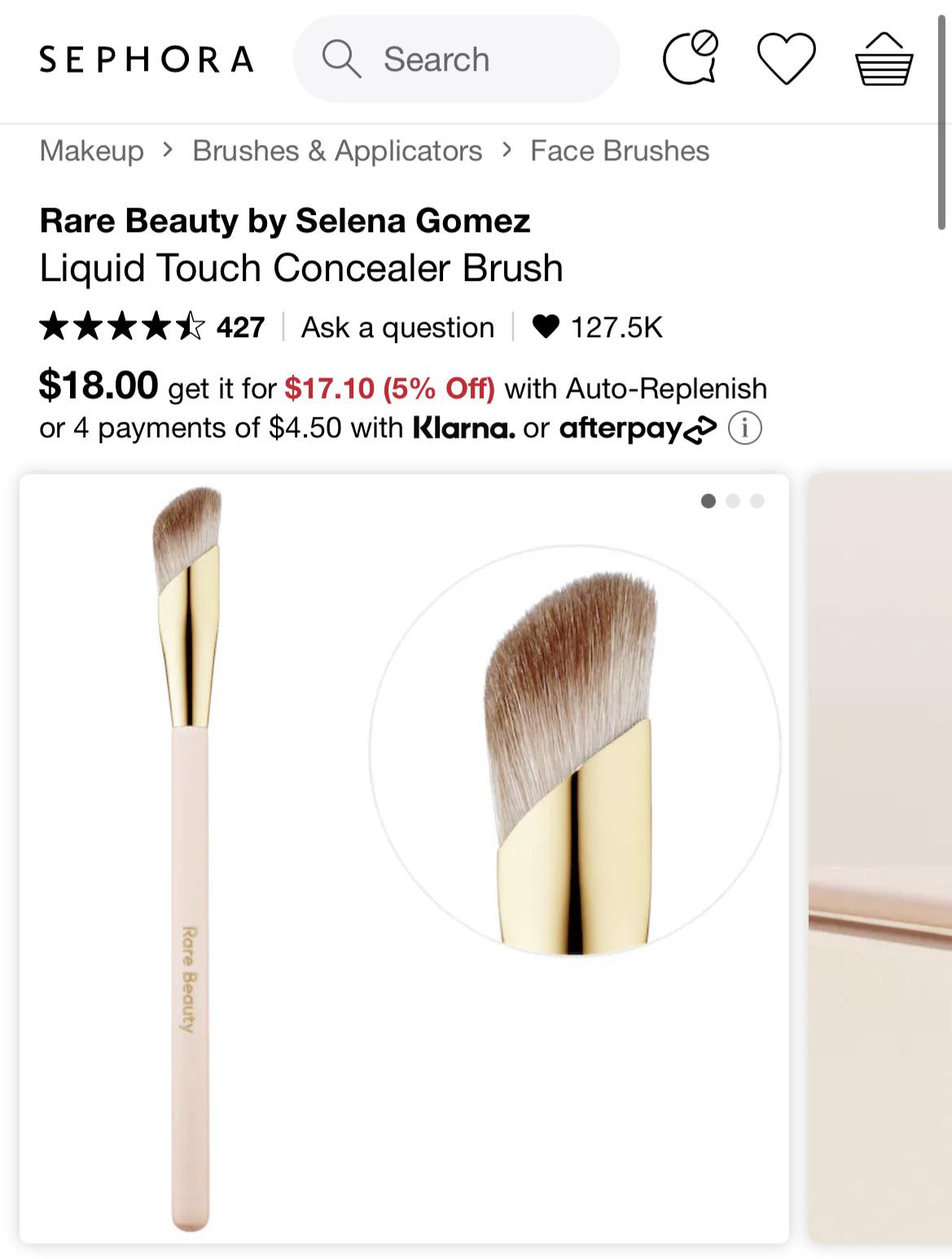Open the Brushes & Applicators breadcrumb
The image size is (952, 1259).
click(x=336, y=151)
